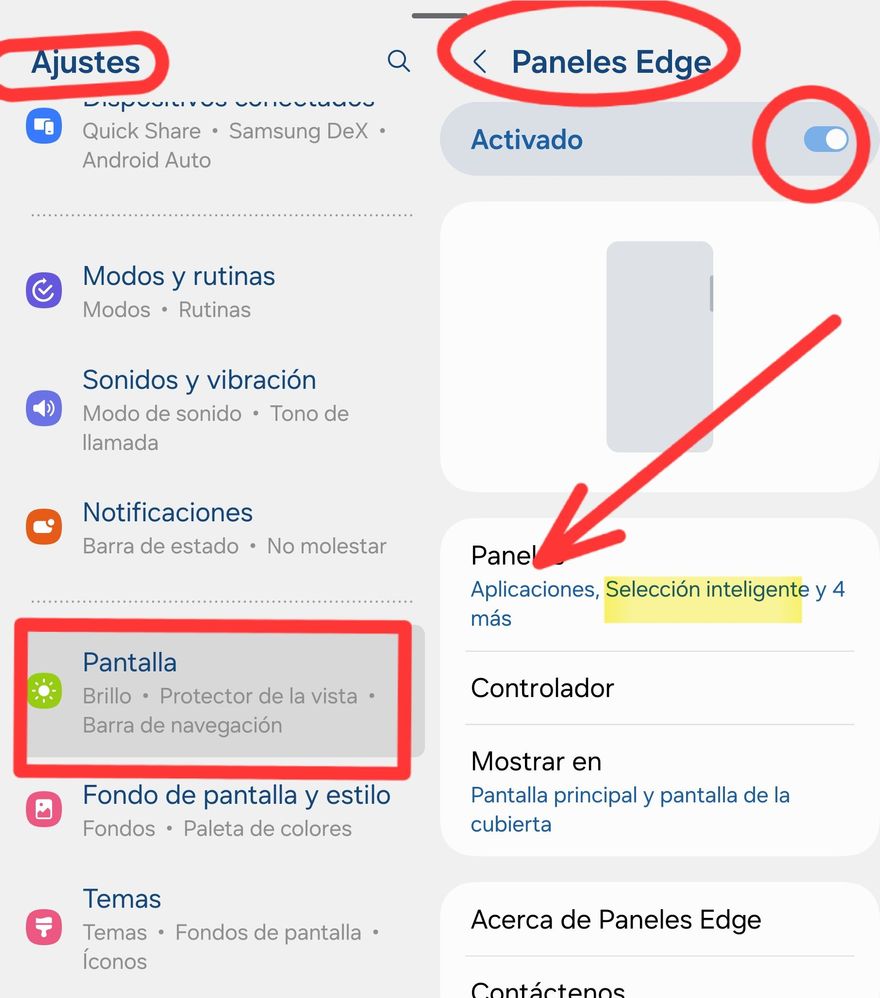Viewport: 880px width, 998px height.
Task: Select the Pantalla settings row
Action: coord(220,692)
